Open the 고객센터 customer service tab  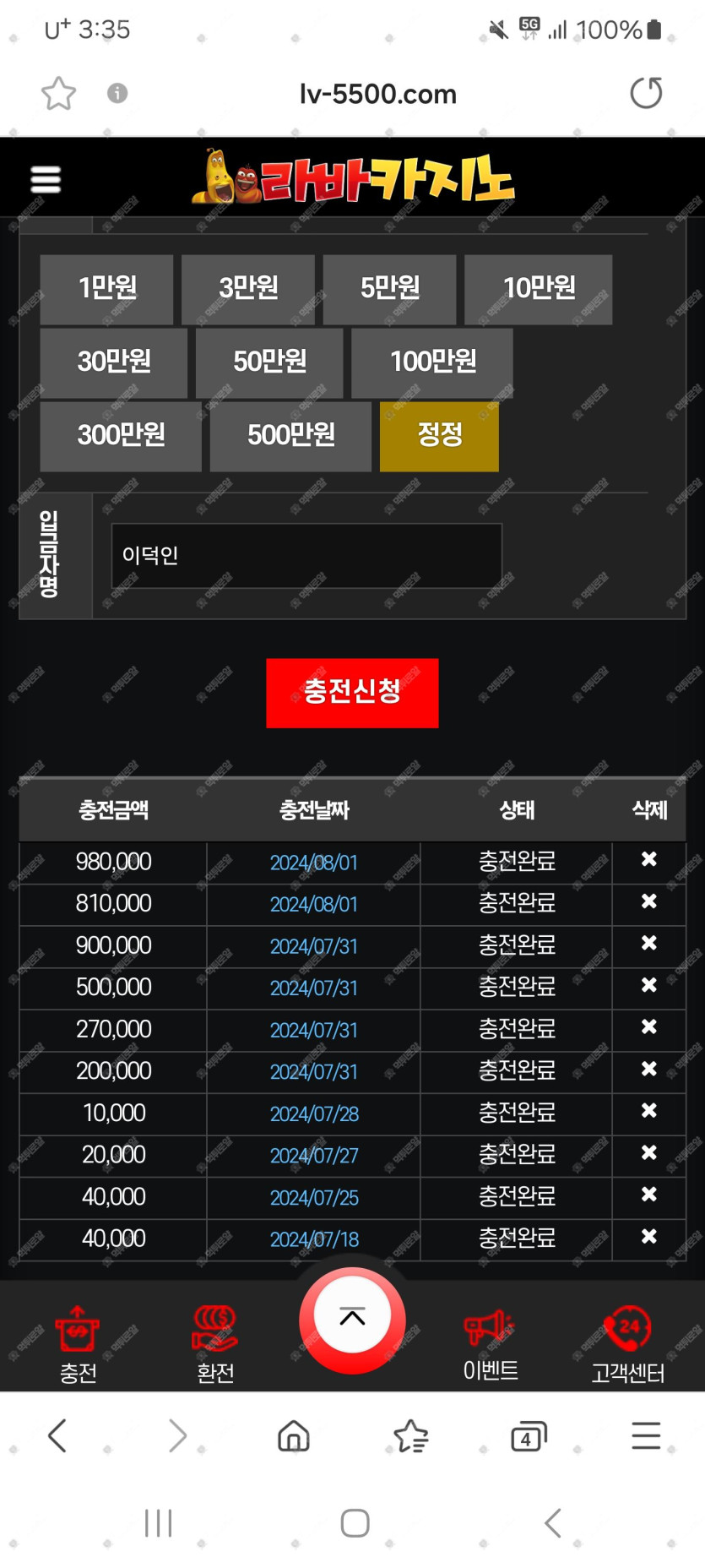(x=627, y=1344)
